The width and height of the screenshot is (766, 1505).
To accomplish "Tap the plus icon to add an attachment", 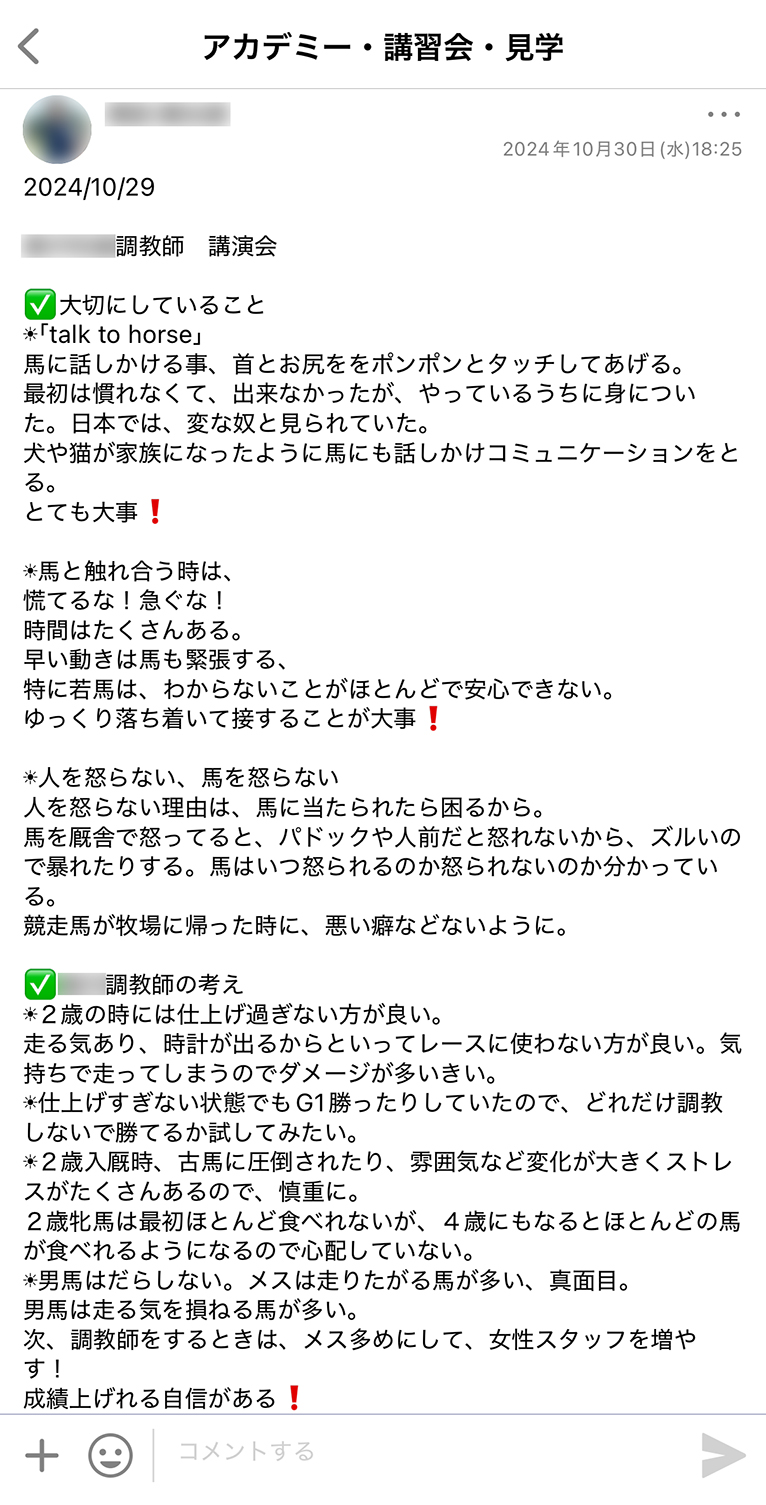I will pos(42,1455).
